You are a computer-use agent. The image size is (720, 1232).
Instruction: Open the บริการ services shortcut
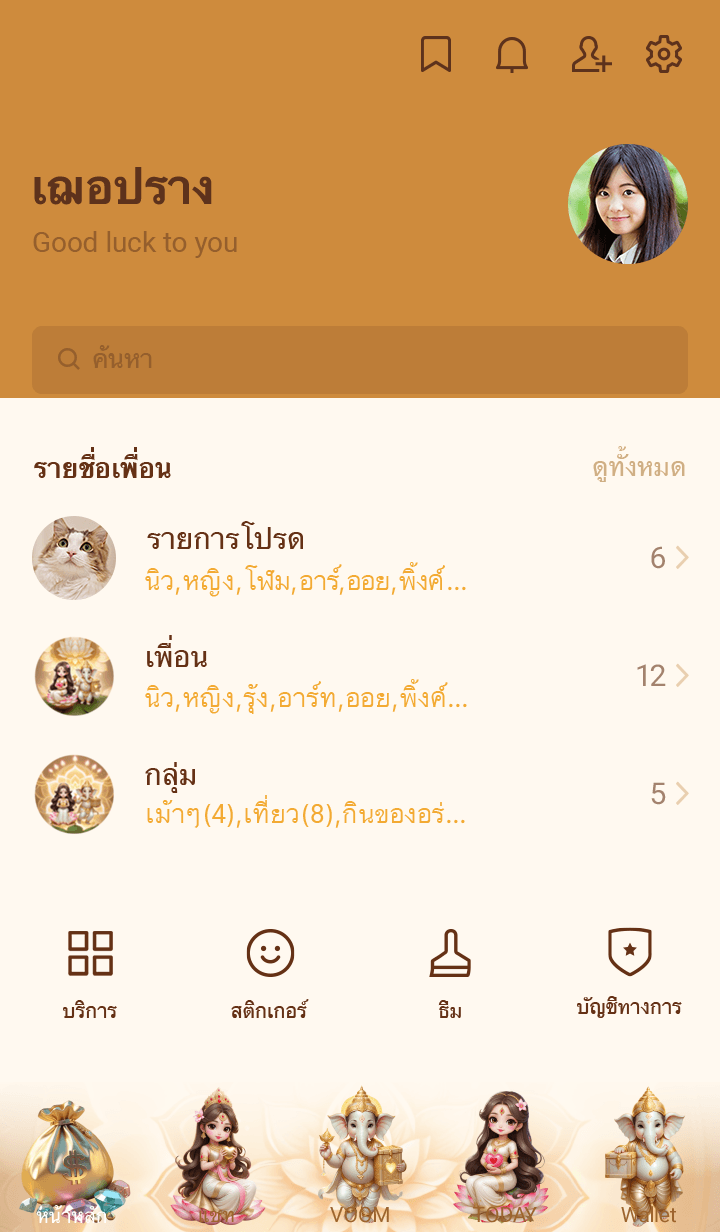pos(90,972)
